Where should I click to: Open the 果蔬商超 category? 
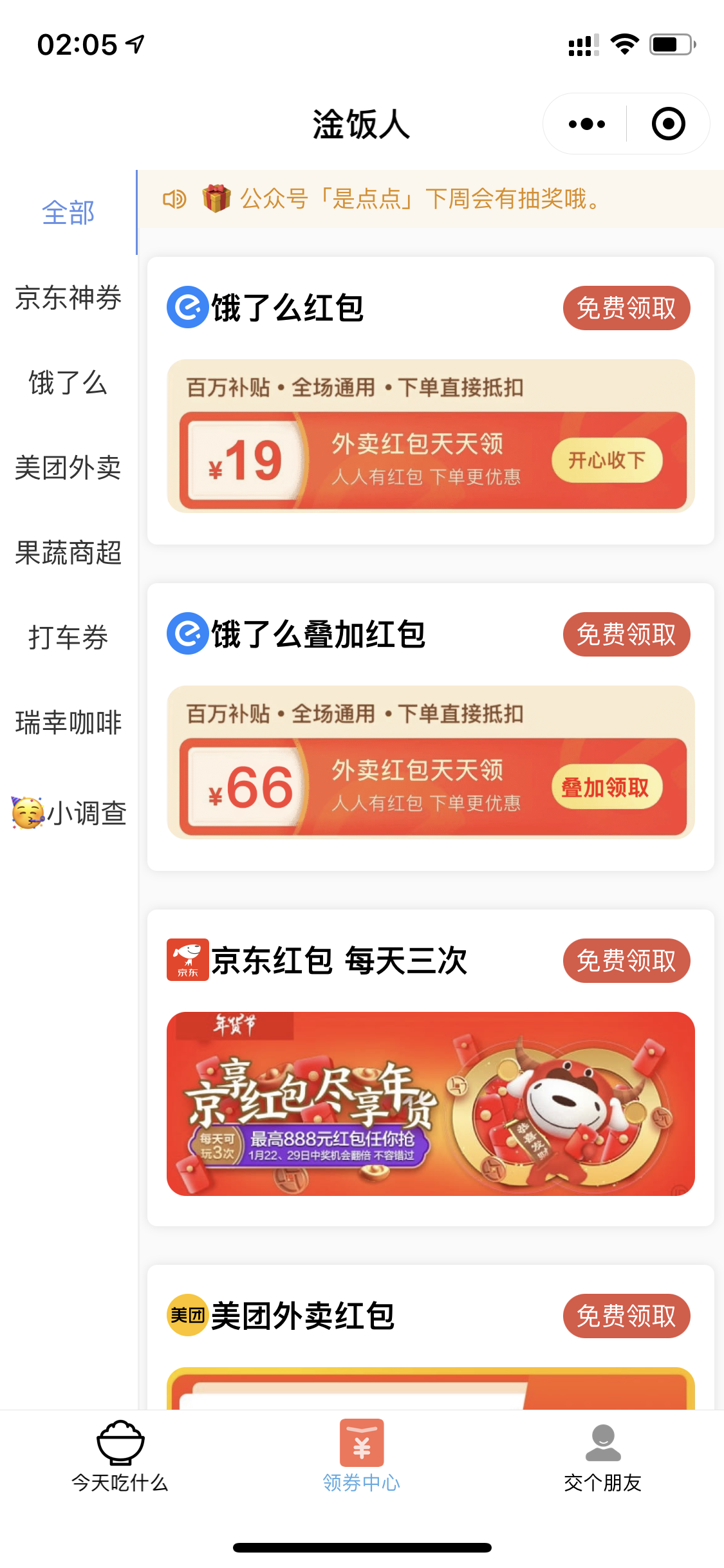point(68,552)
